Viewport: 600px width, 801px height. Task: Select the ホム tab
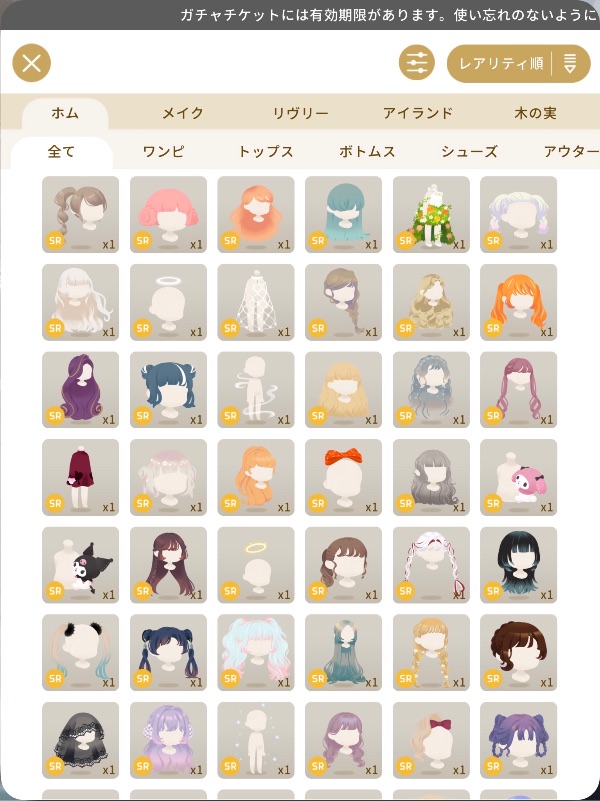(x=65, y=113)
